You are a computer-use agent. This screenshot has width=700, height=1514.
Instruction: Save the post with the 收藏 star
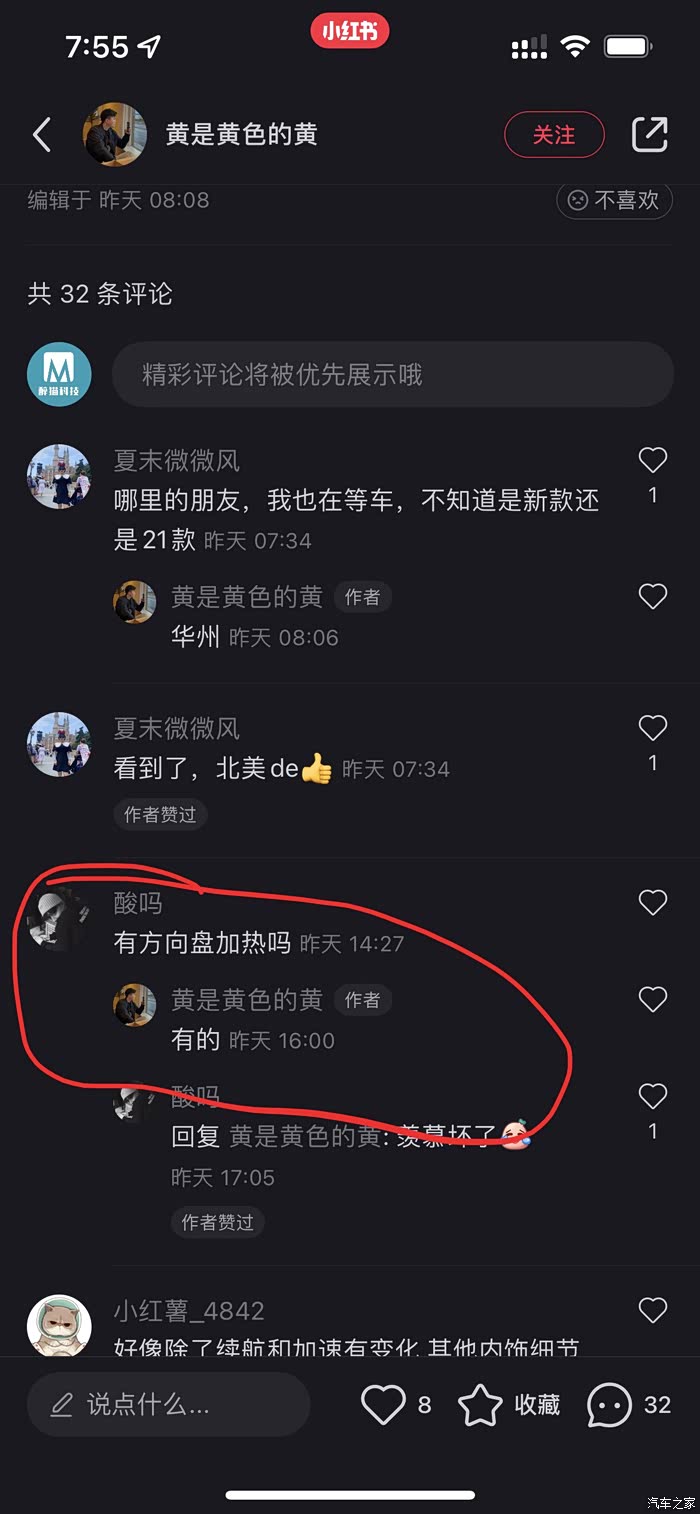click(480, 1404)
